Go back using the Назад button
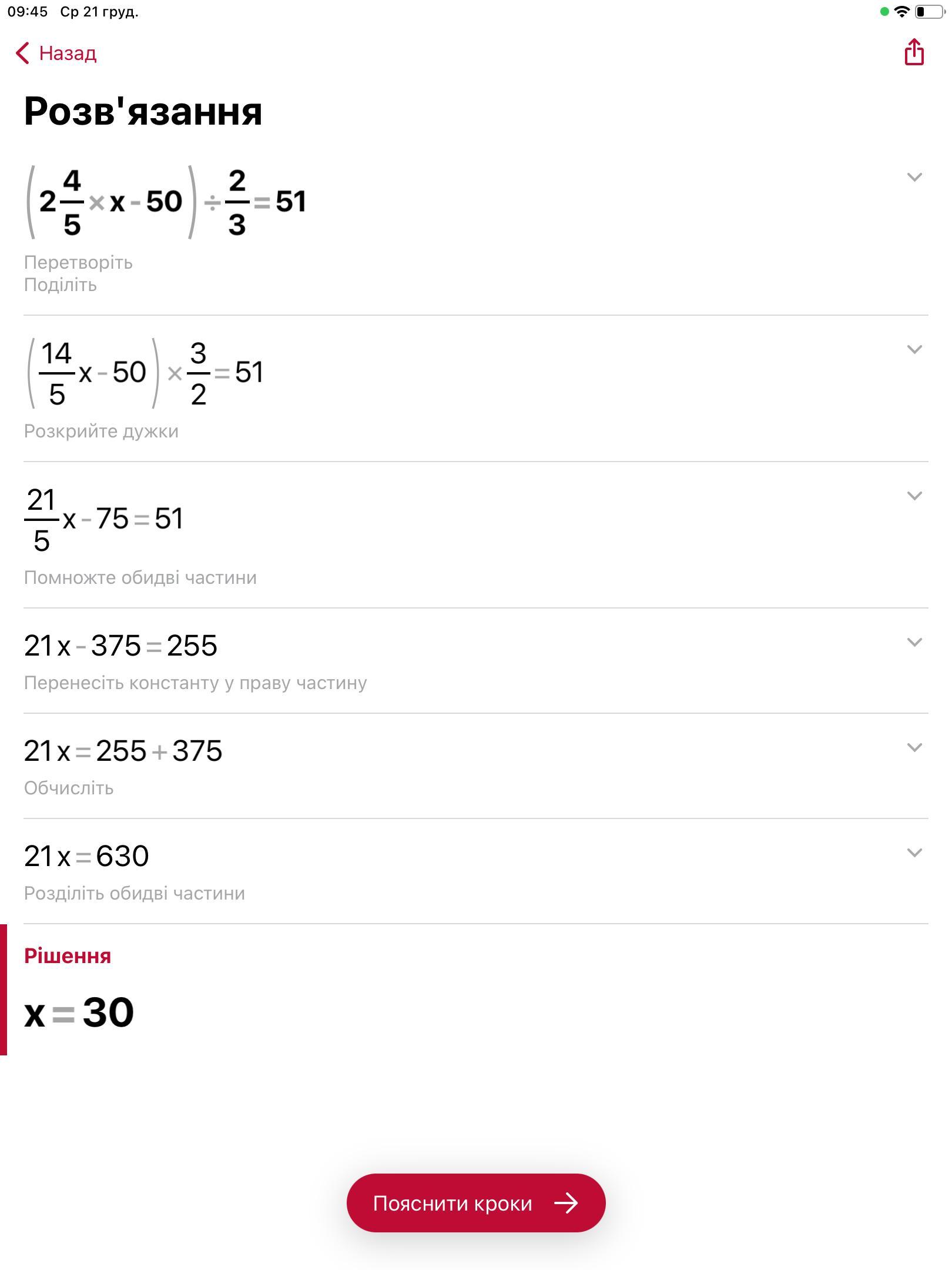Image resolution: width=952 pixels, height=1270 pixels. [56, 53]
